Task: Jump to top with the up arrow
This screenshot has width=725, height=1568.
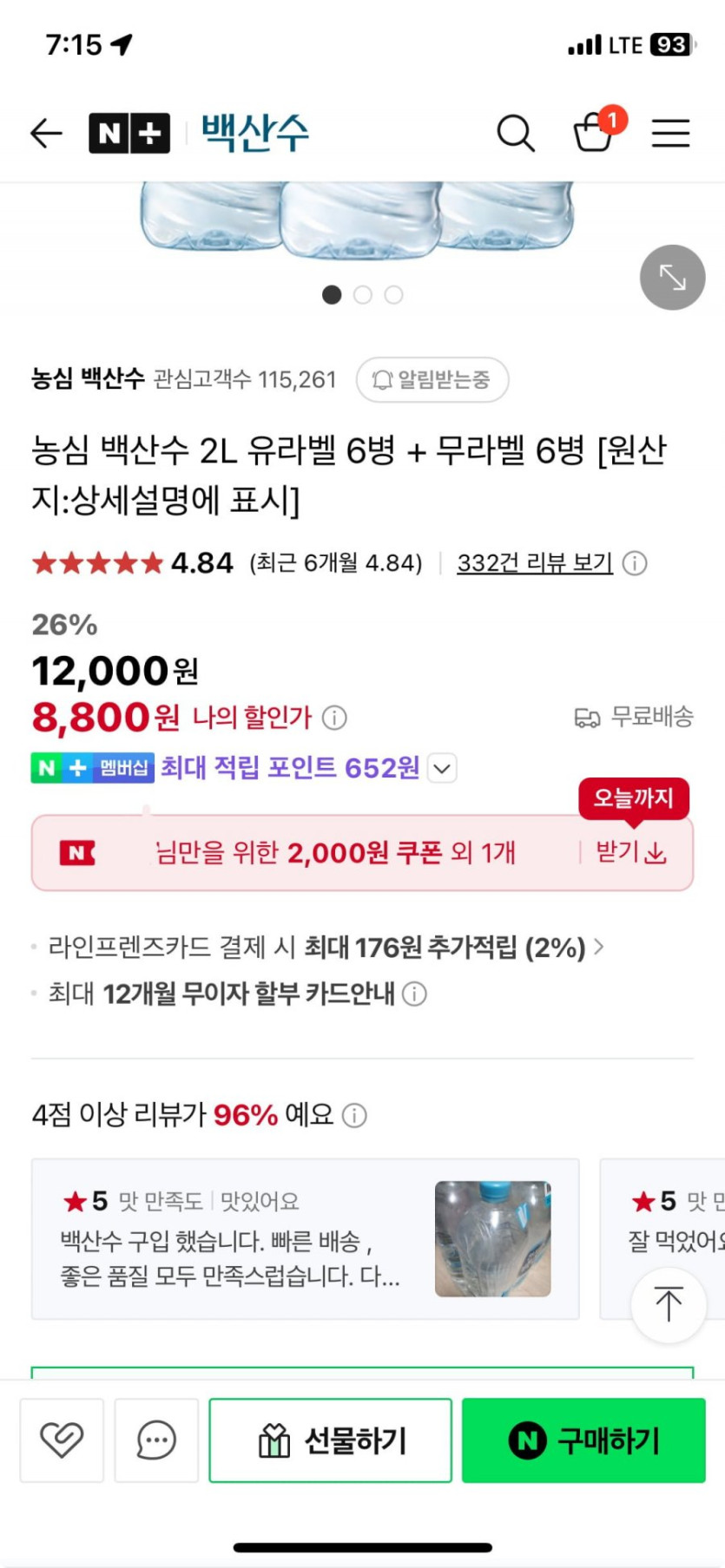Action: point(668,1304)
